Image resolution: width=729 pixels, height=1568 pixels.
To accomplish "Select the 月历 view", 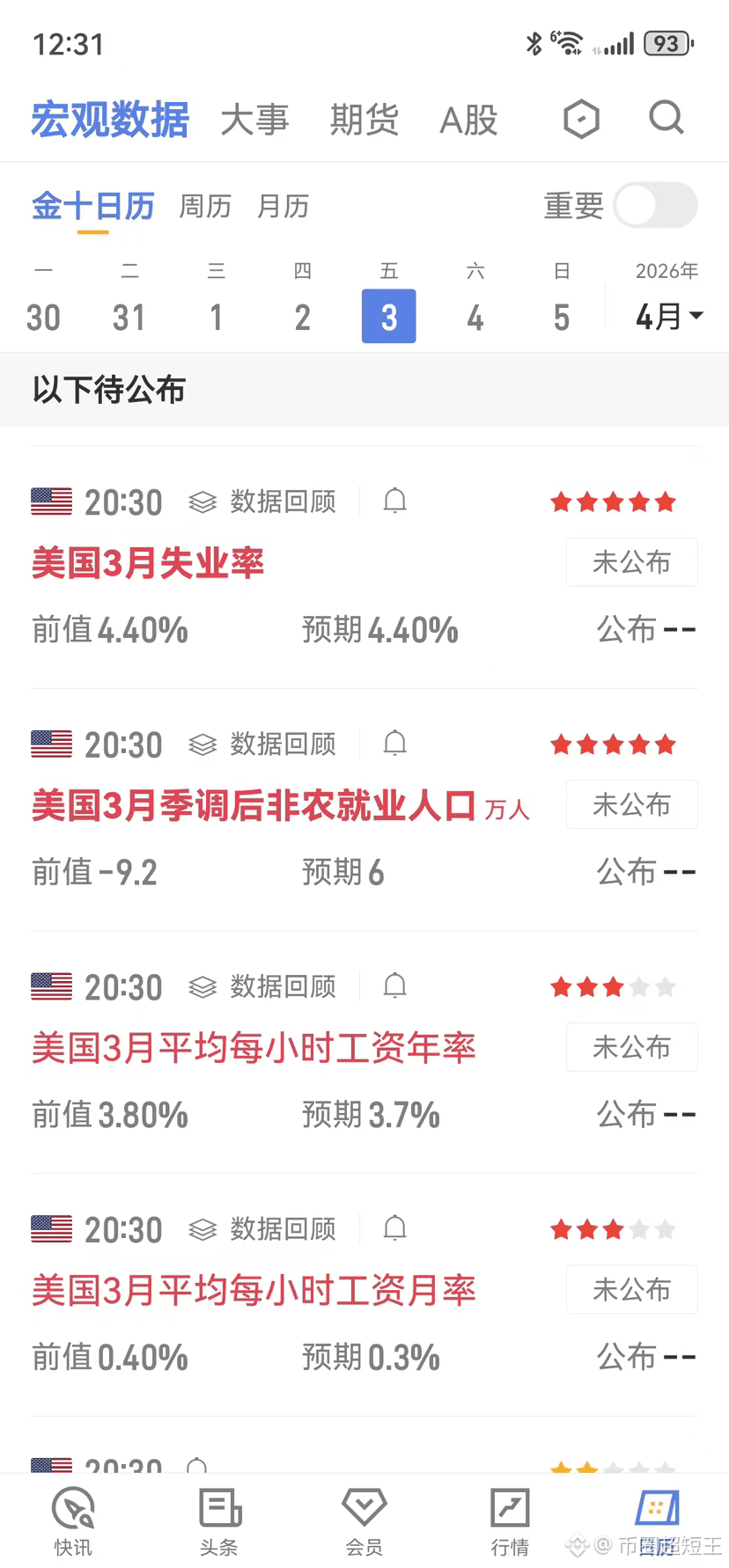I will 283,207.
